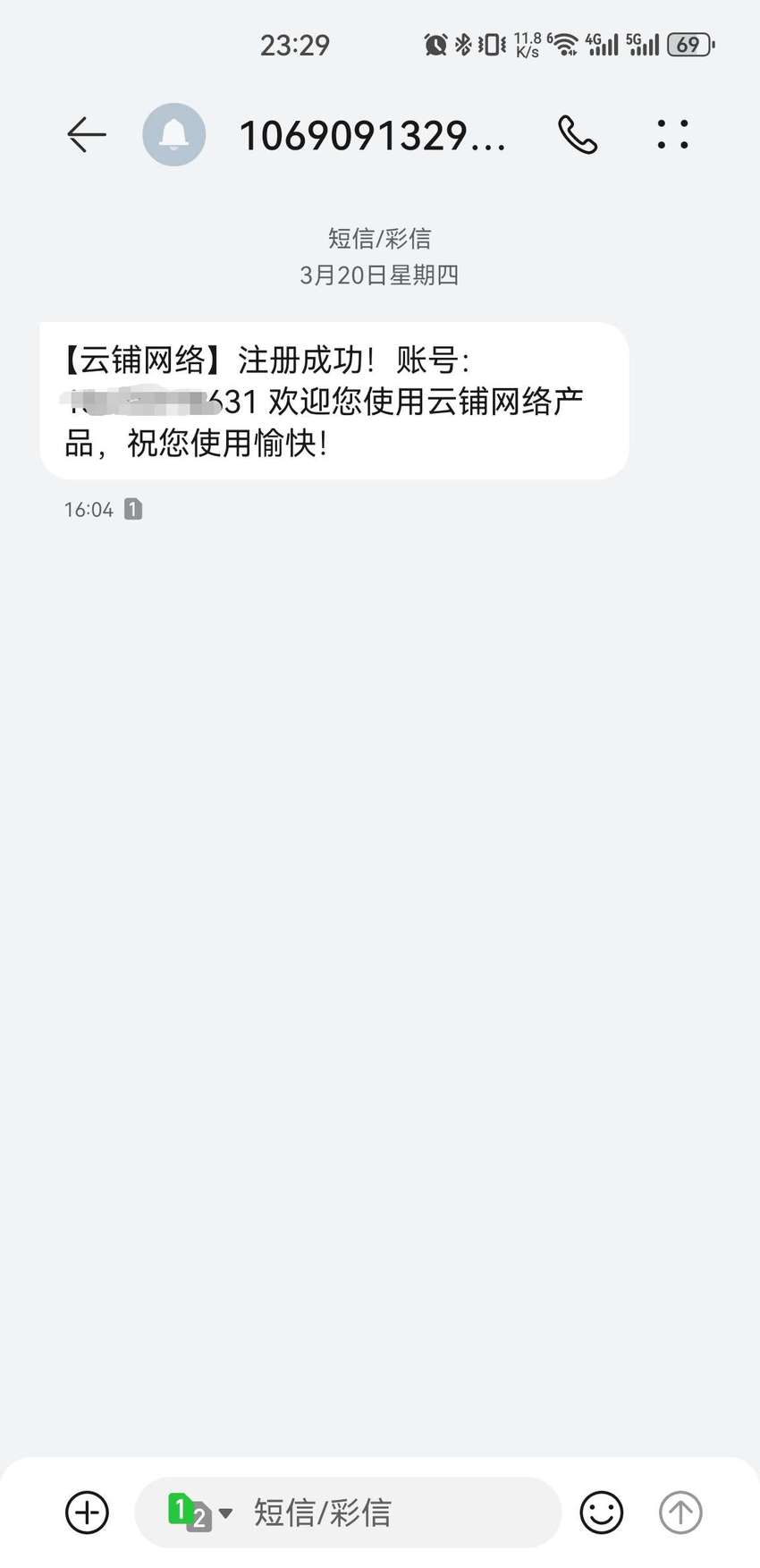Switch SIM card with the dropdown
This screenshot has width=760, height=1568.
[x=200, y=1513]
